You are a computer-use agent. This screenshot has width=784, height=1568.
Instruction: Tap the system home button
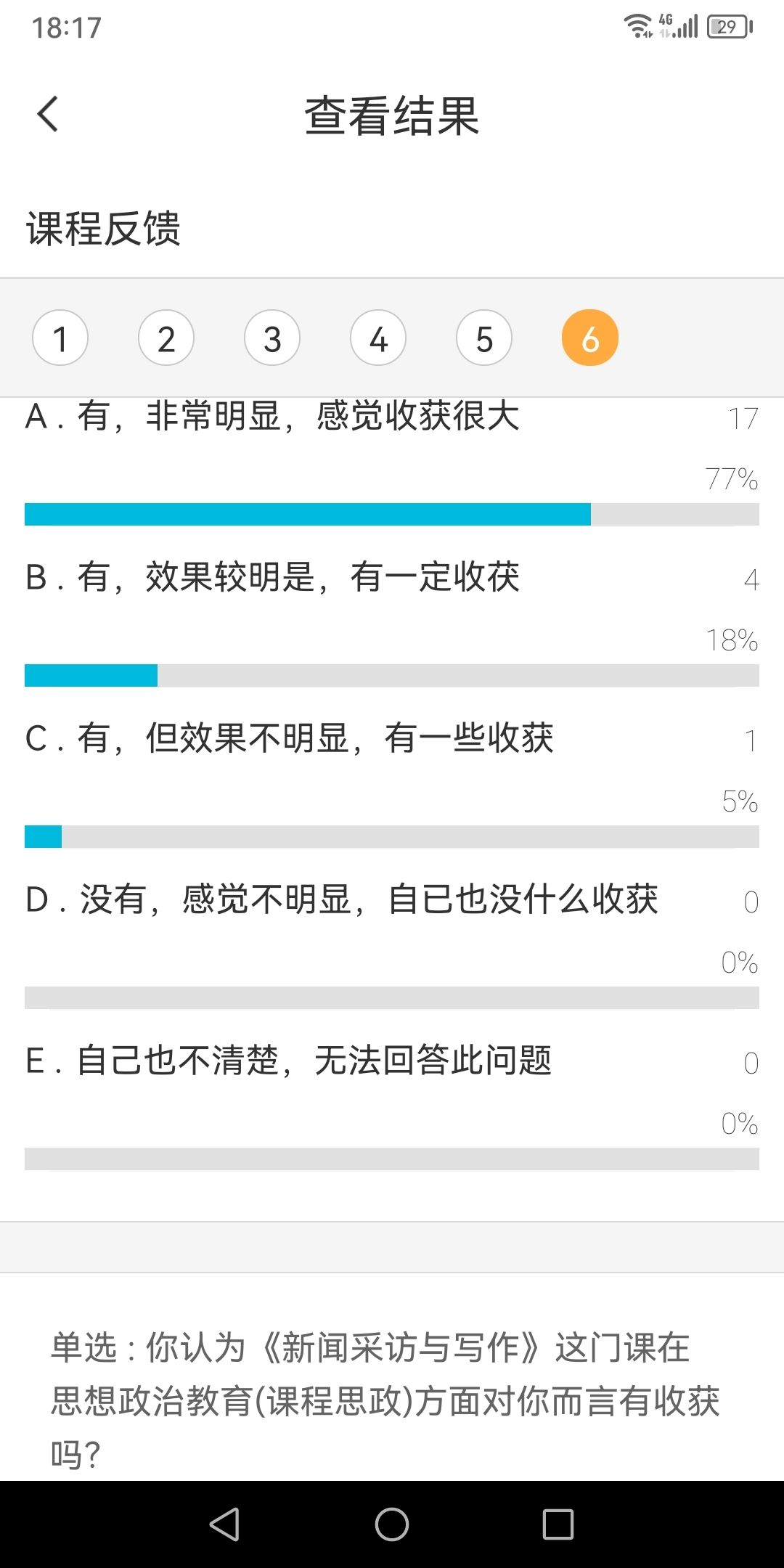pos(392,1524)
